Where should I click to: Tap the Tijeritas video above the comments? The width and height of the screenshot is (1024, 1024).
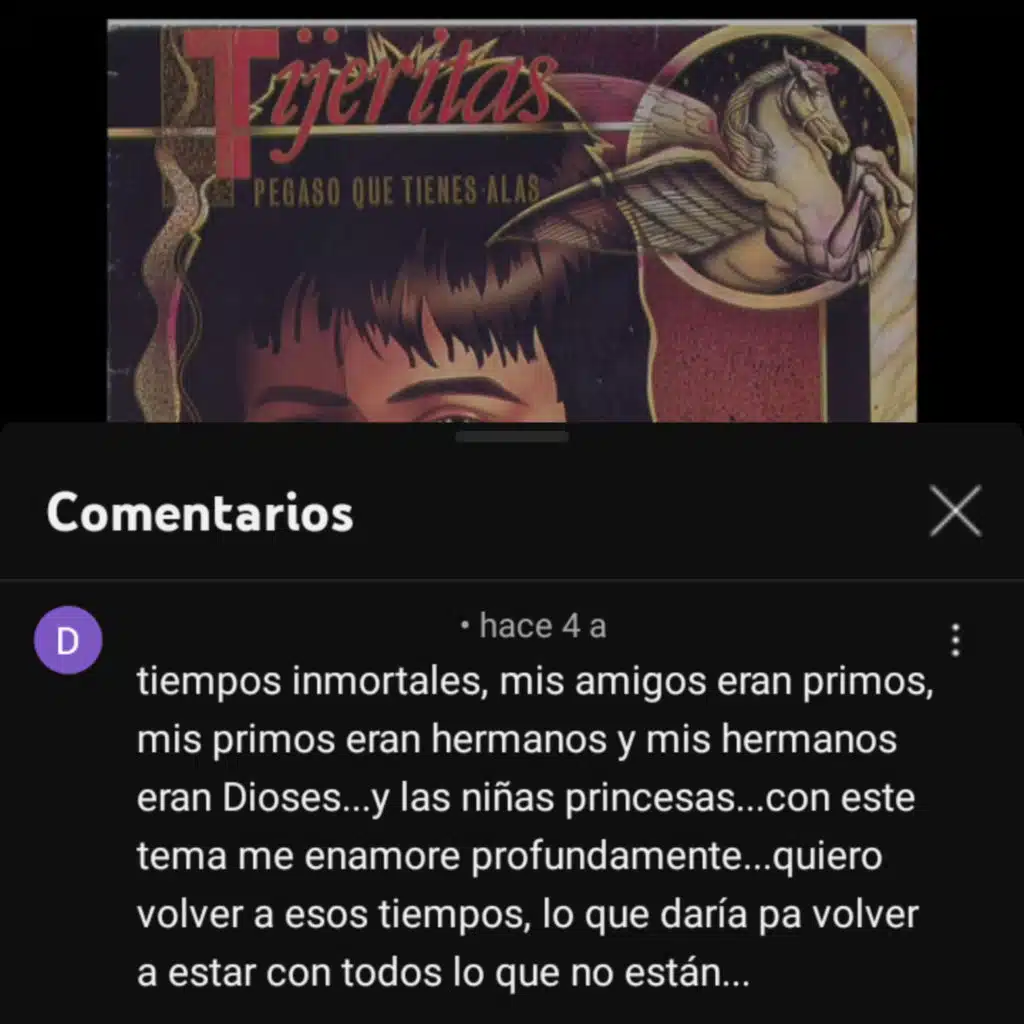click(512, 220)
